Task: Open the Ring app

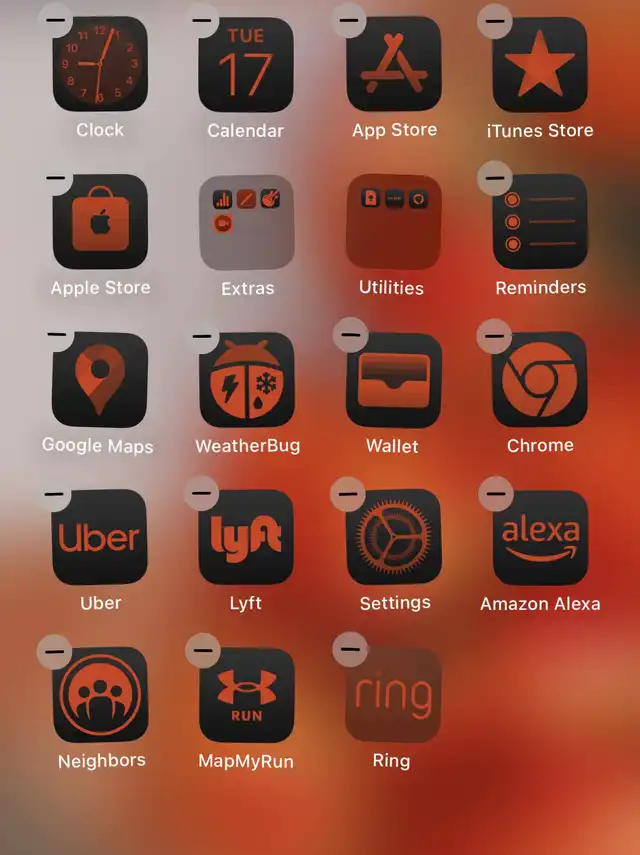Action: [x=393, y=695]
